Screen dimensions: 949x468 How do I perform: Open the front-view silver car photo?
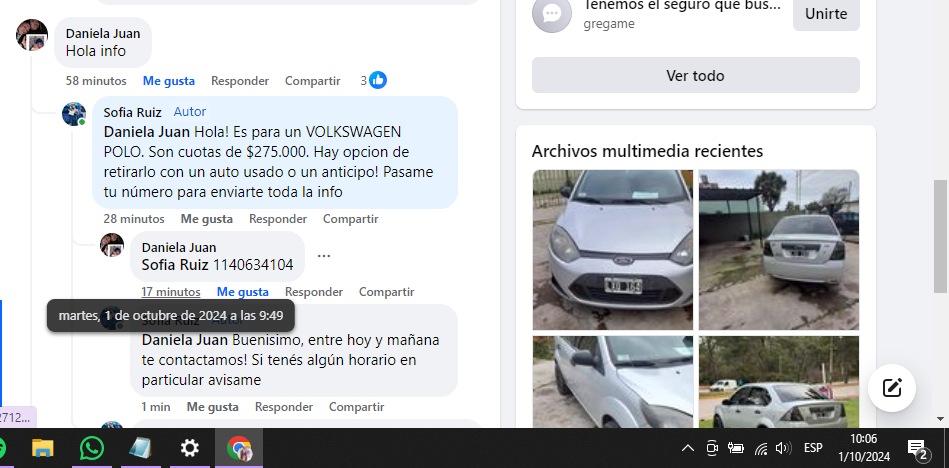612,249
